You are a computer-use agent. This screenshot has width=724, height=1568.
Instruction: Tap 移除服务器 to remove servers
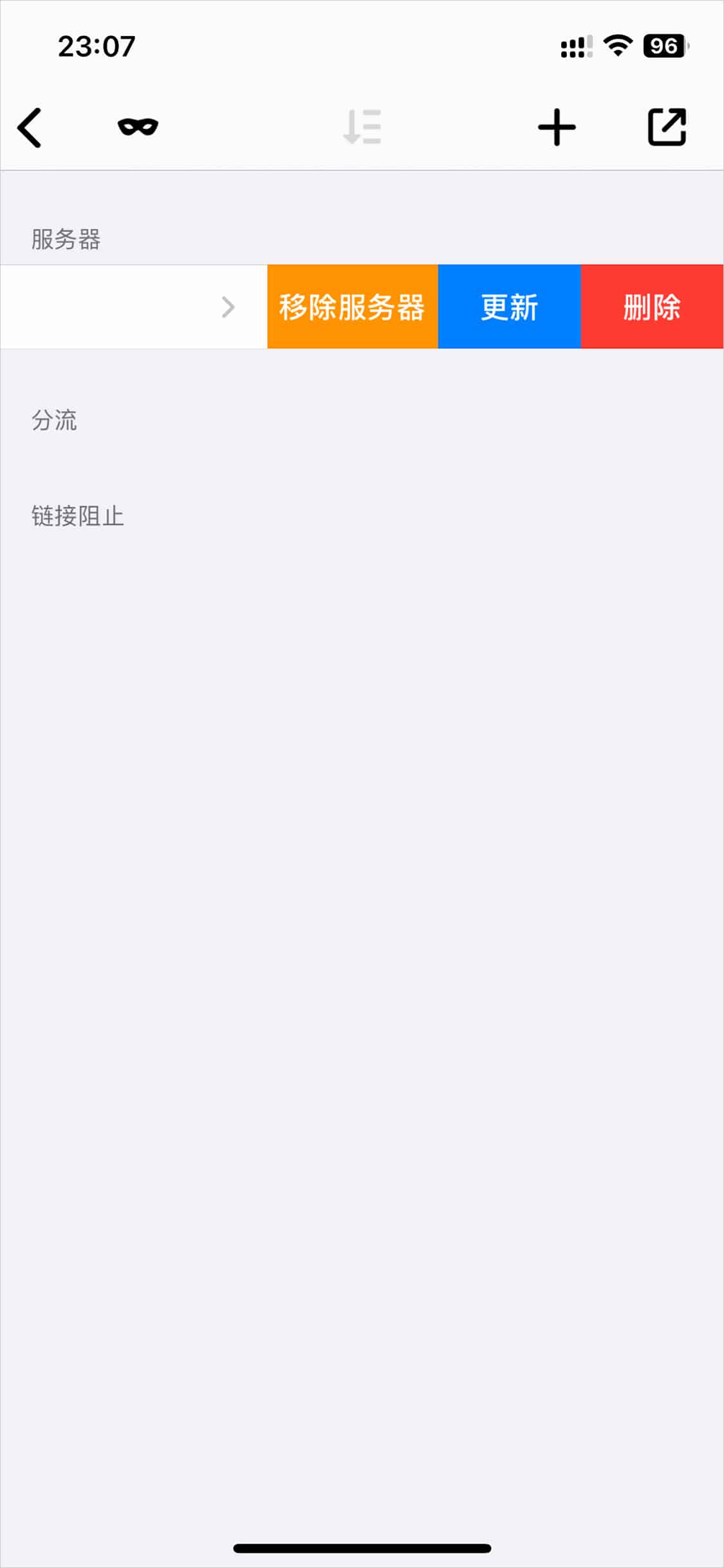(x=353, y=307)
